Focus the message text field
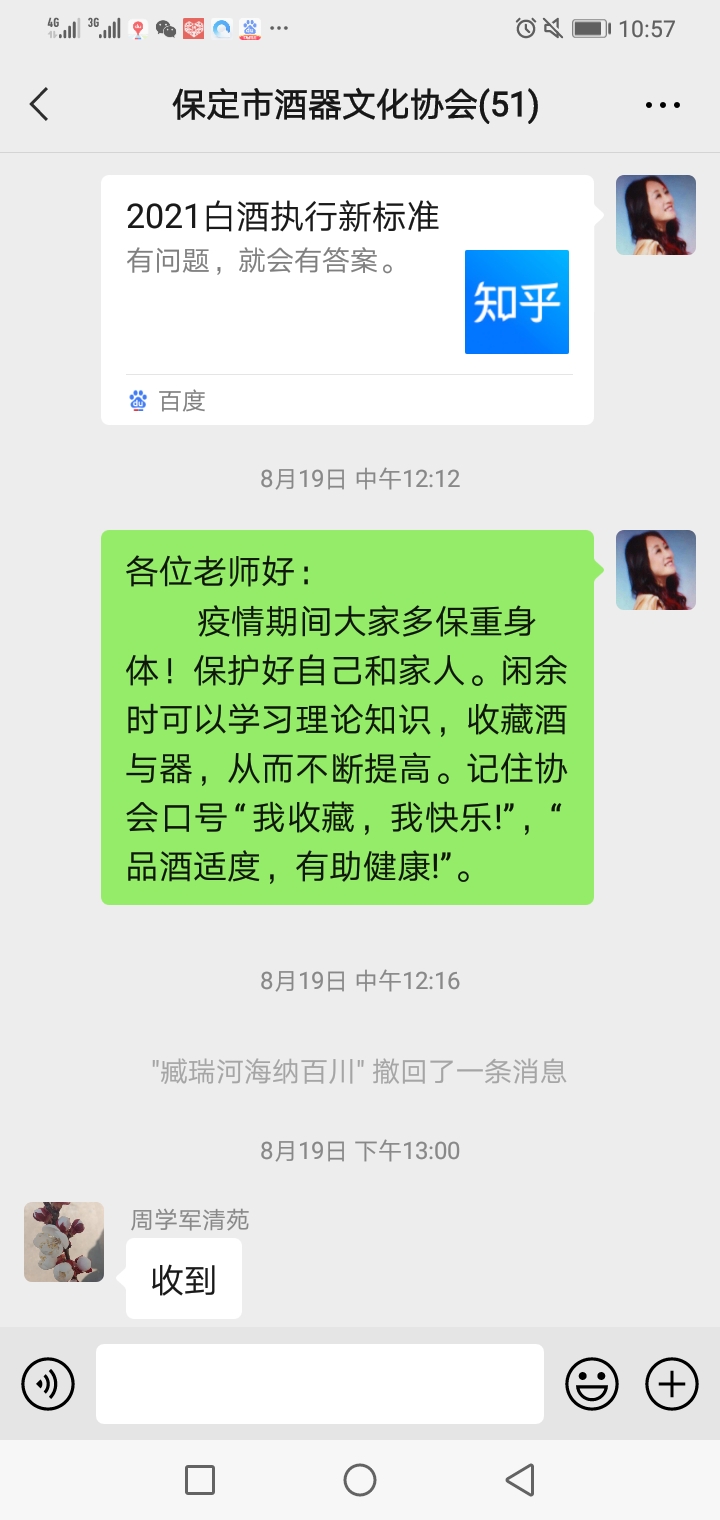This screenshot has width=720, height=1520. tap(320, 1384)
